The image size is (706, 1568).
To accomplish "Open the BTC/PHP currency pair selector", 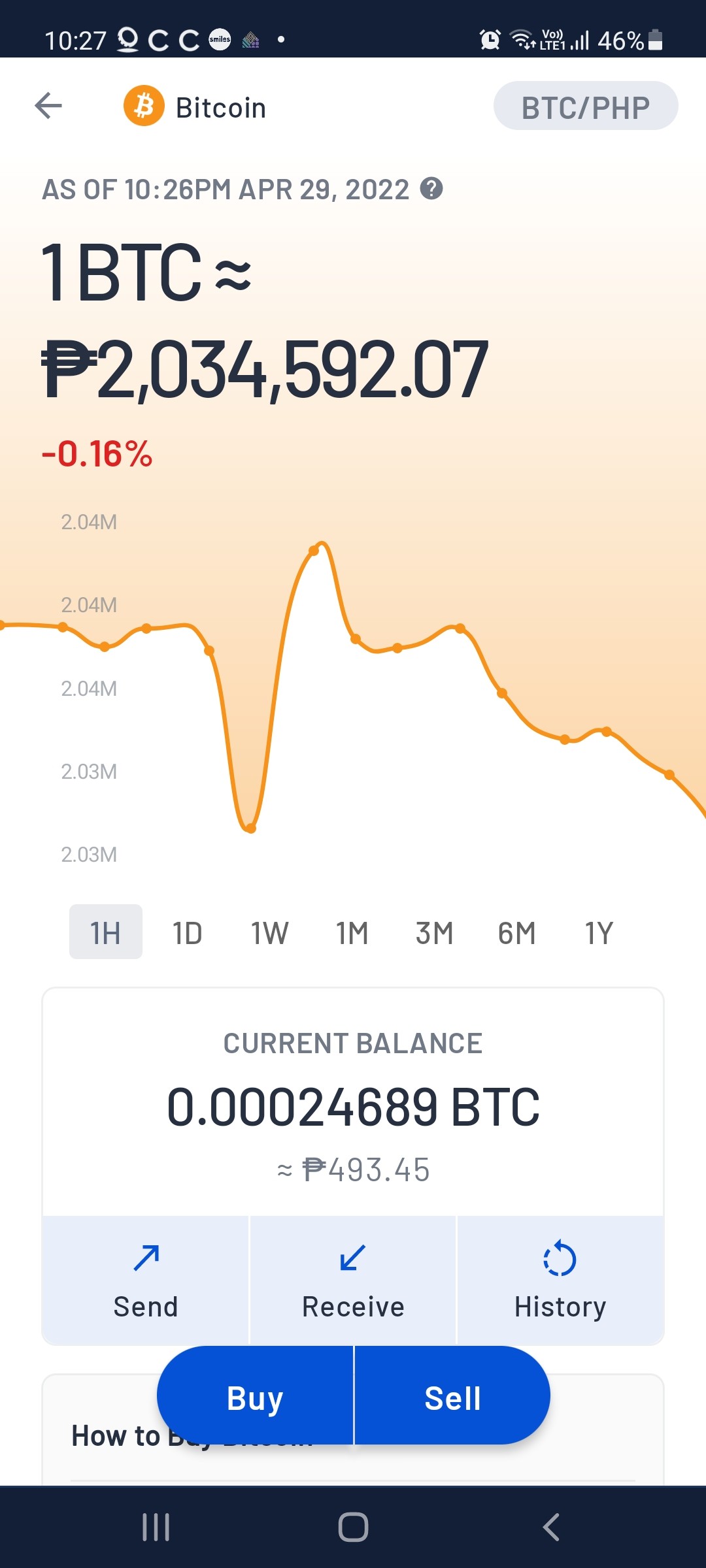I will tap(586, 106).
